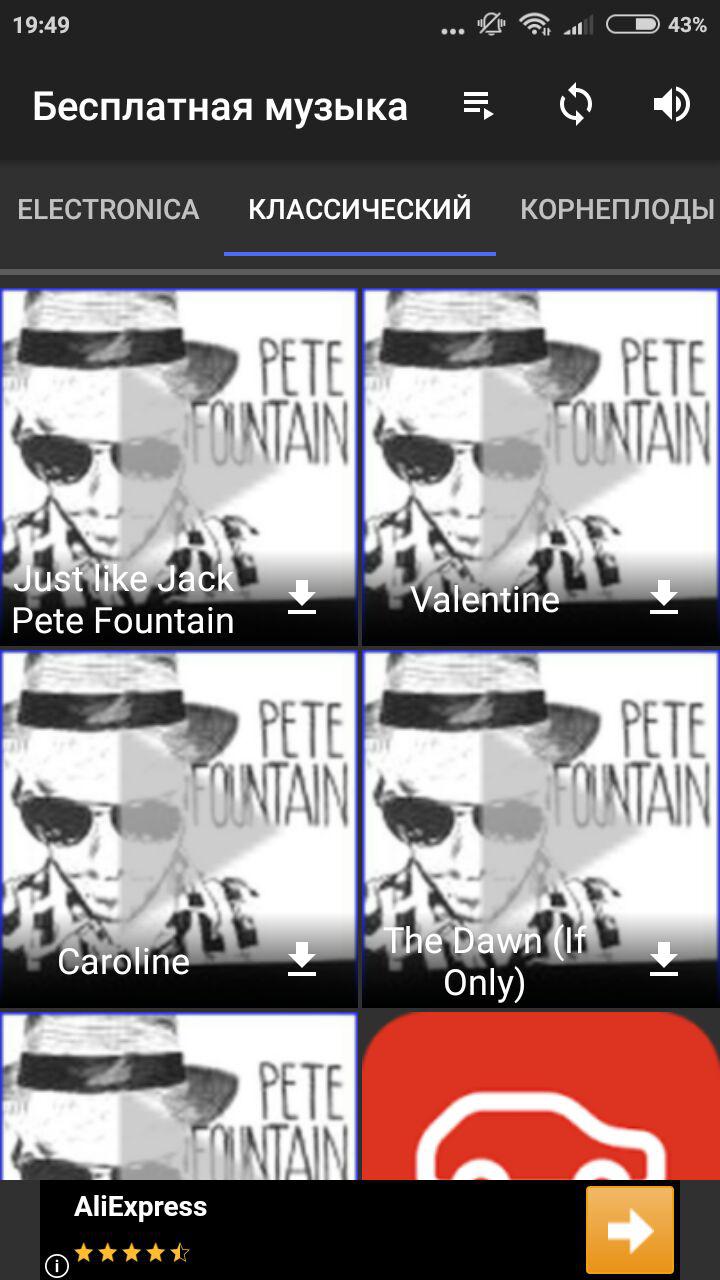
Task: Open the playlist queue icon
Action: coord(478,105)
